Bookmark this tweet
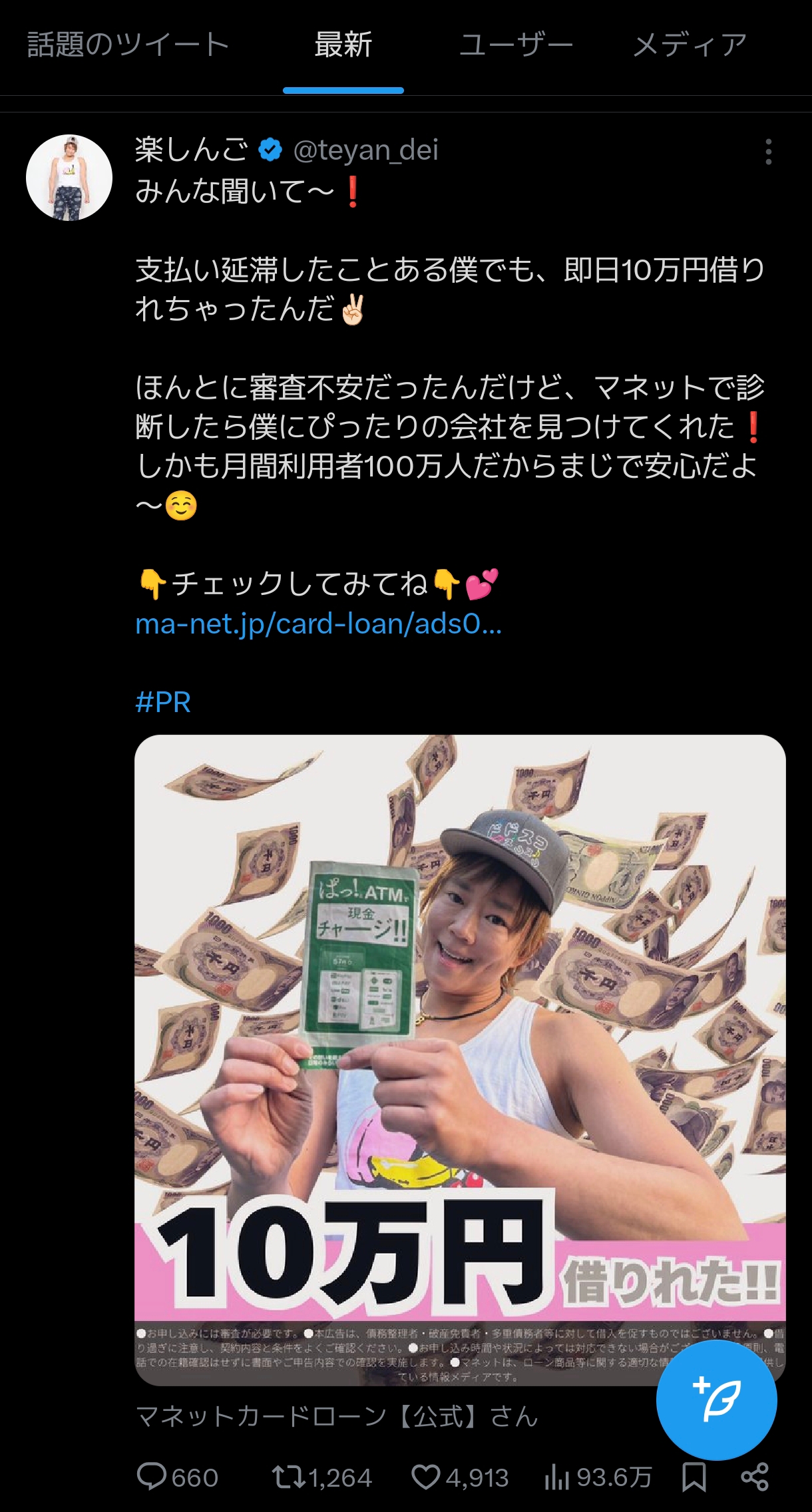The image size is (812, 1512). coord(694,1477)
